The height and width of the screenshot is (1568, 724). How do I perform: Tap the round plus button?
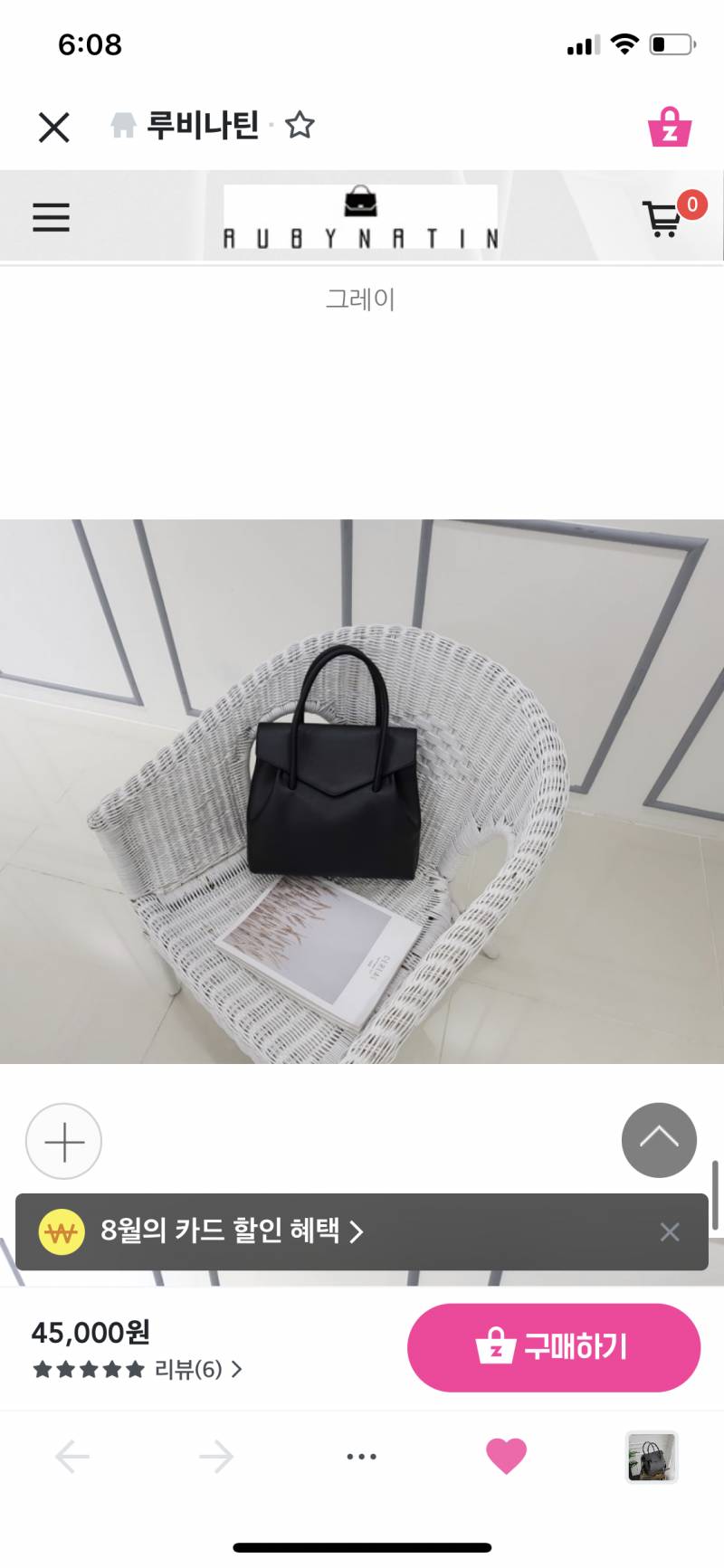(64, 1142)
